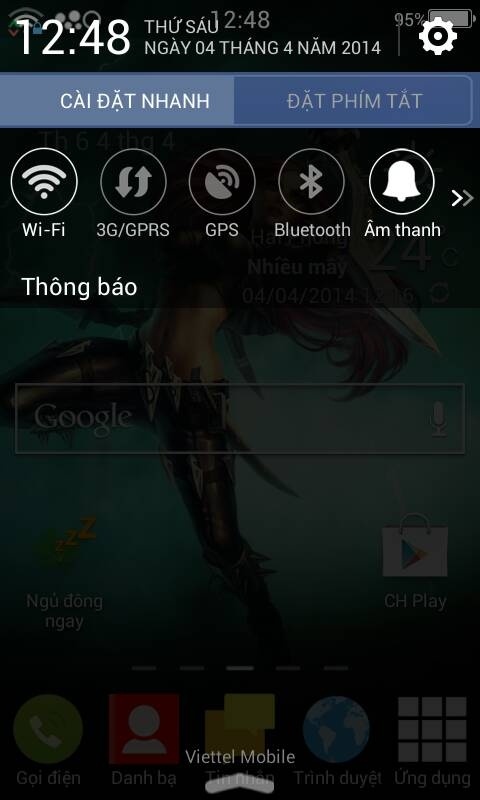480x800 pixels.
Task: Open settings via the gear icon
Action: (x=438, y=36)
